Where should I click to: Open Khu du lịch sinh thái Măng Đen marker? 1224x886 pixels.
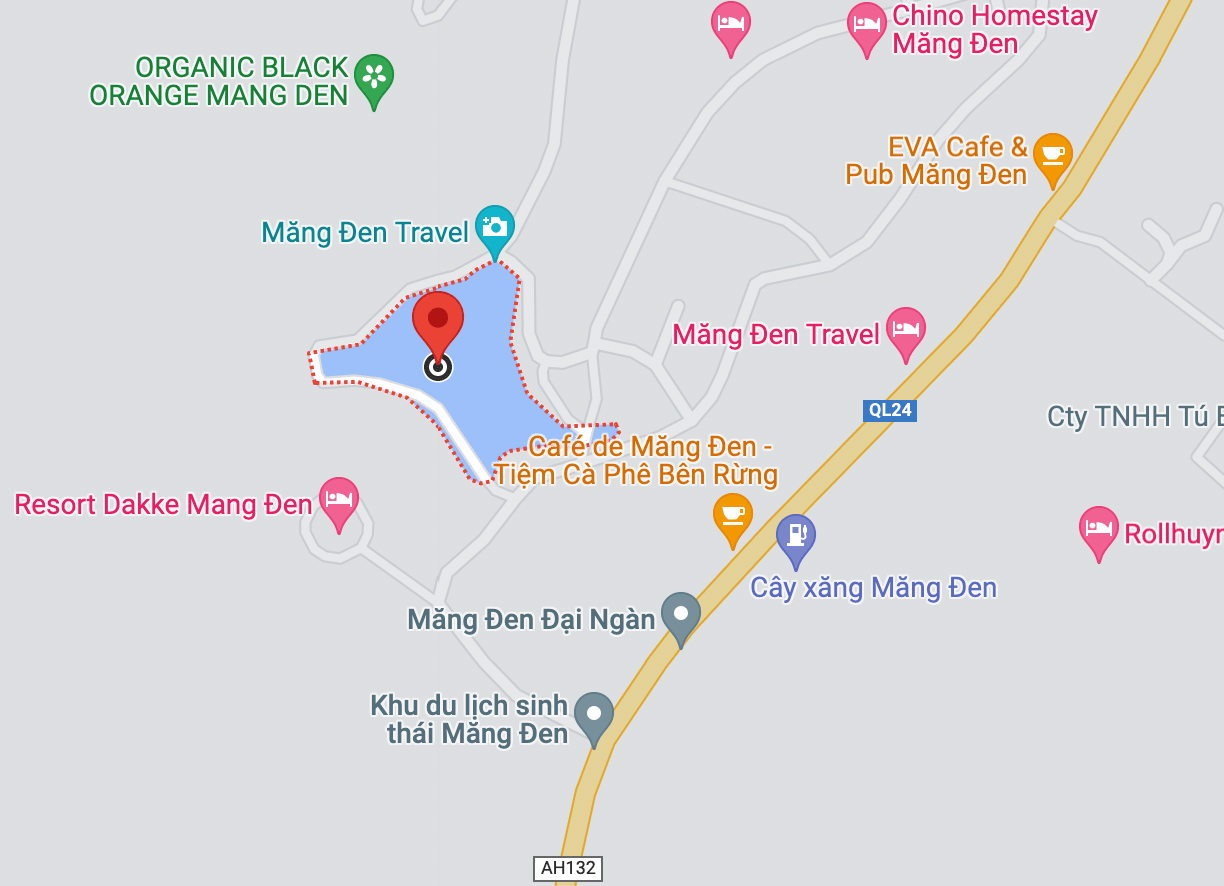point(594,716)
